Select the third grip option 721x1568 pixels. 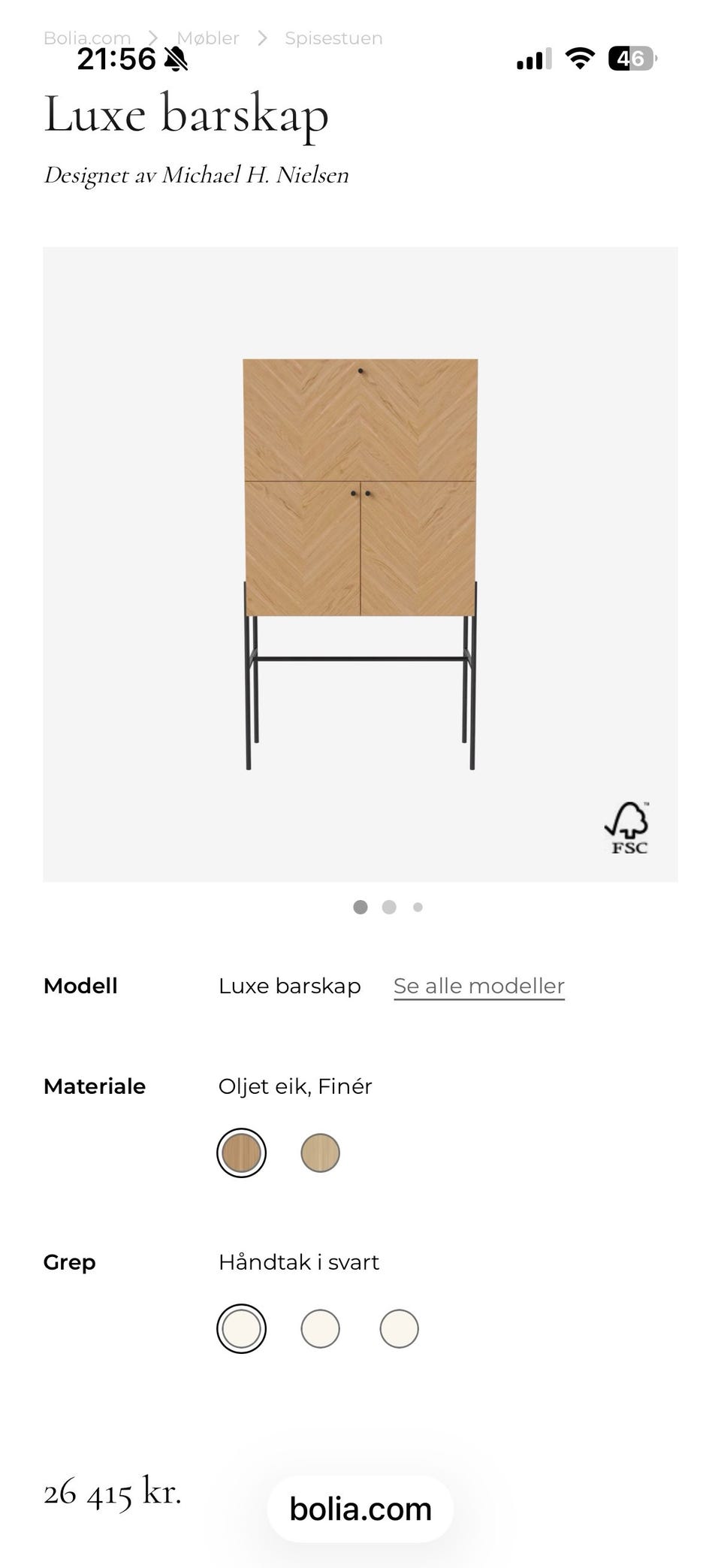point(399,1328)
